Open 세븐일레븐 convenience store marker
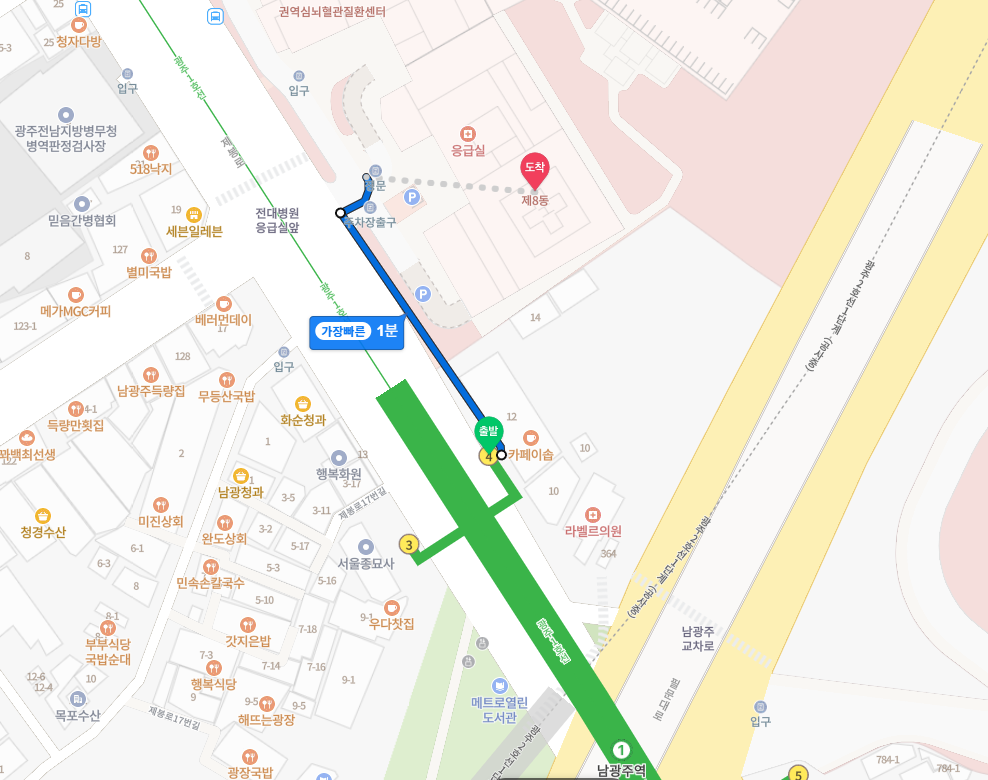The width and height of the screenshot is (988, 780). tap(194, 214)
